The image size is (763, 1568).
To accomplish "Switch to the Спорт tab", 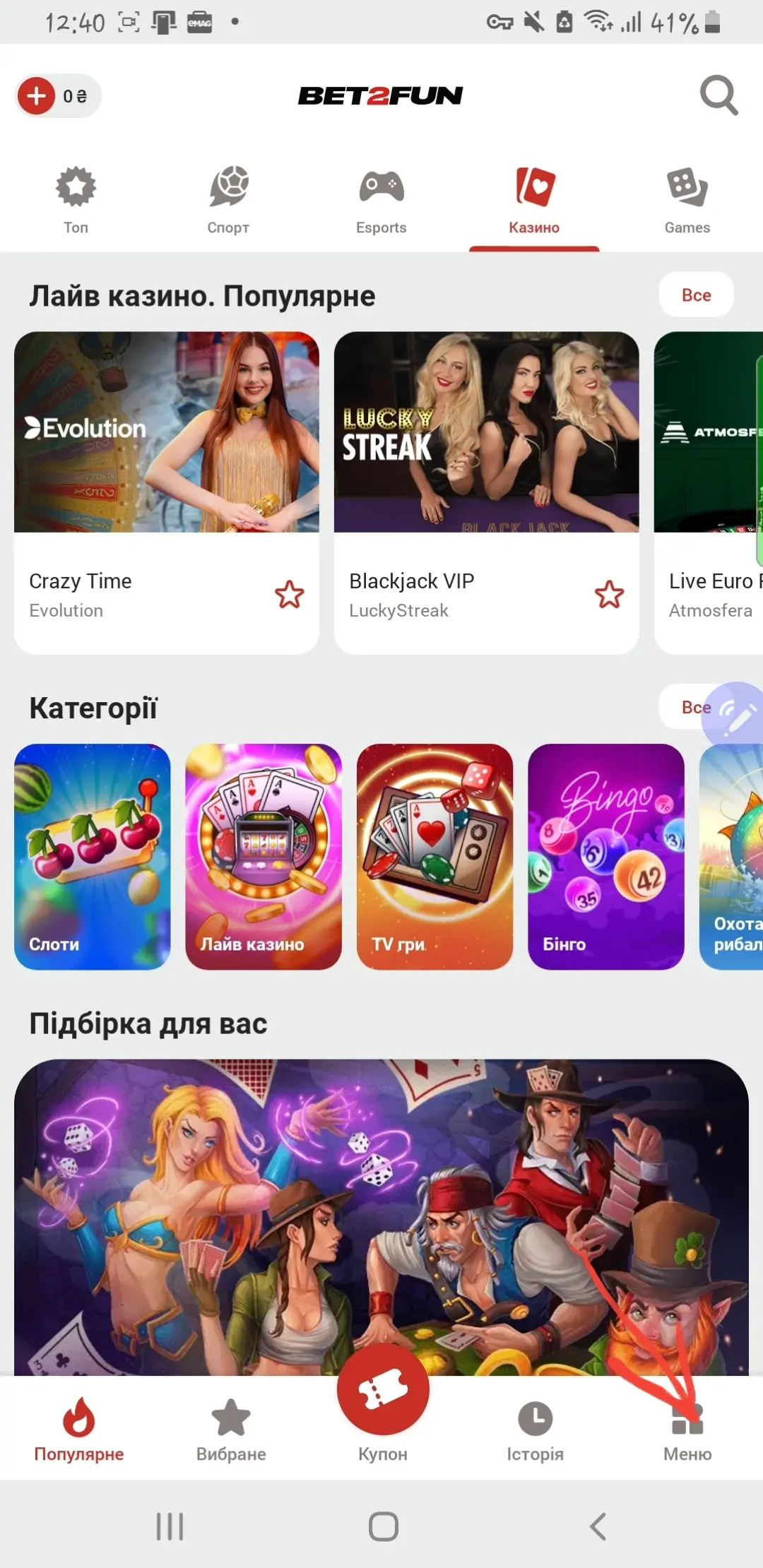I will click(228, 201).
